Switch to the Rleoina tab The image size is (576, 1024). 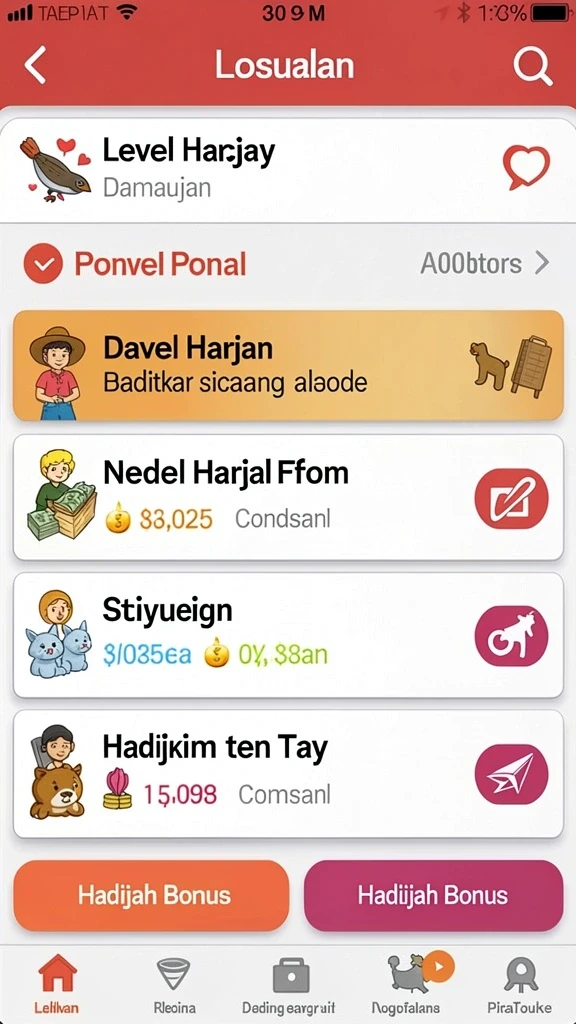[174, 983]
